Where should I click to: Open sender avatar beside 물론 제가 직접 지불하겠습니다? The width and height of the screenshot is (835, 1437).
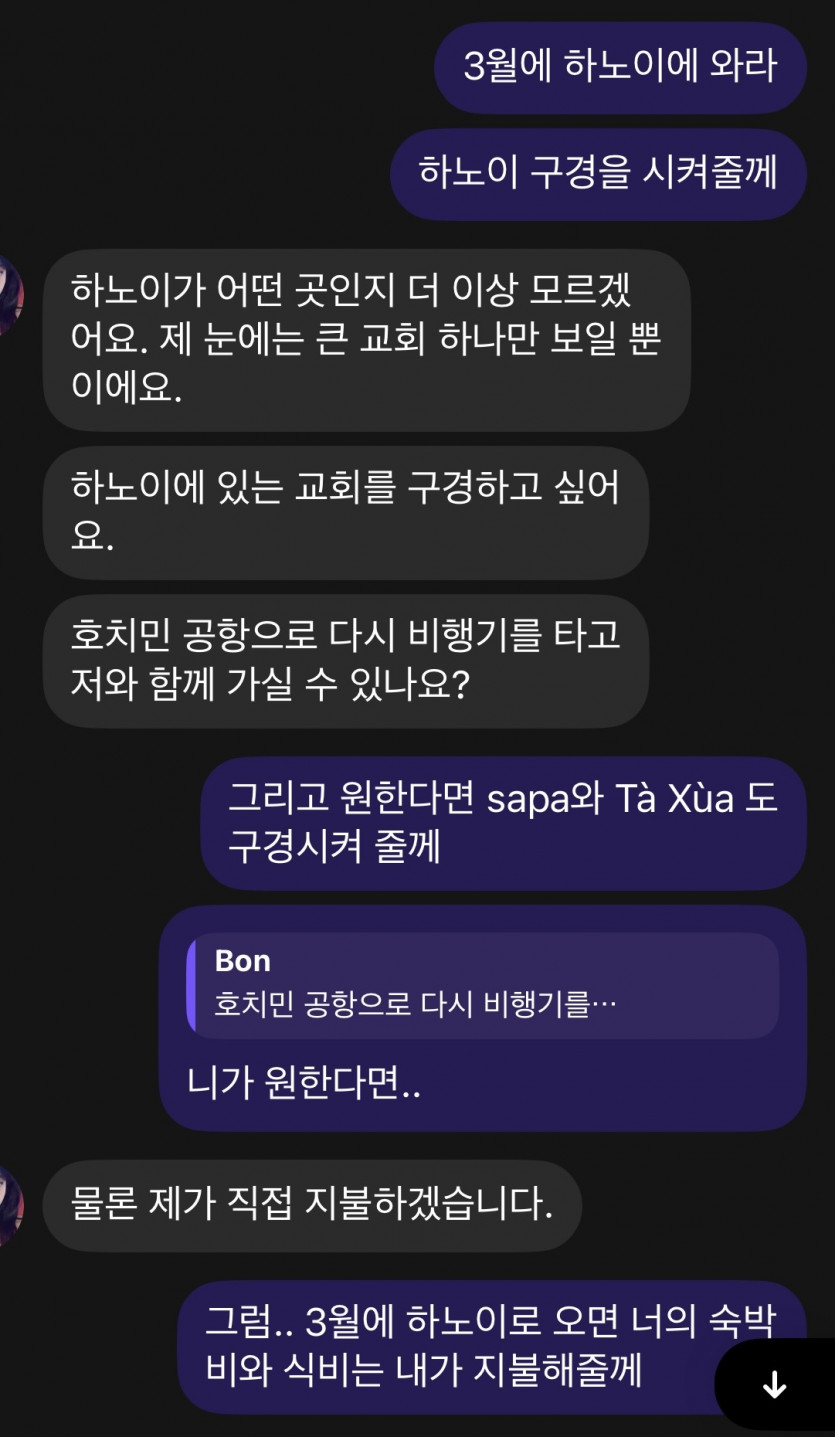10,1205
